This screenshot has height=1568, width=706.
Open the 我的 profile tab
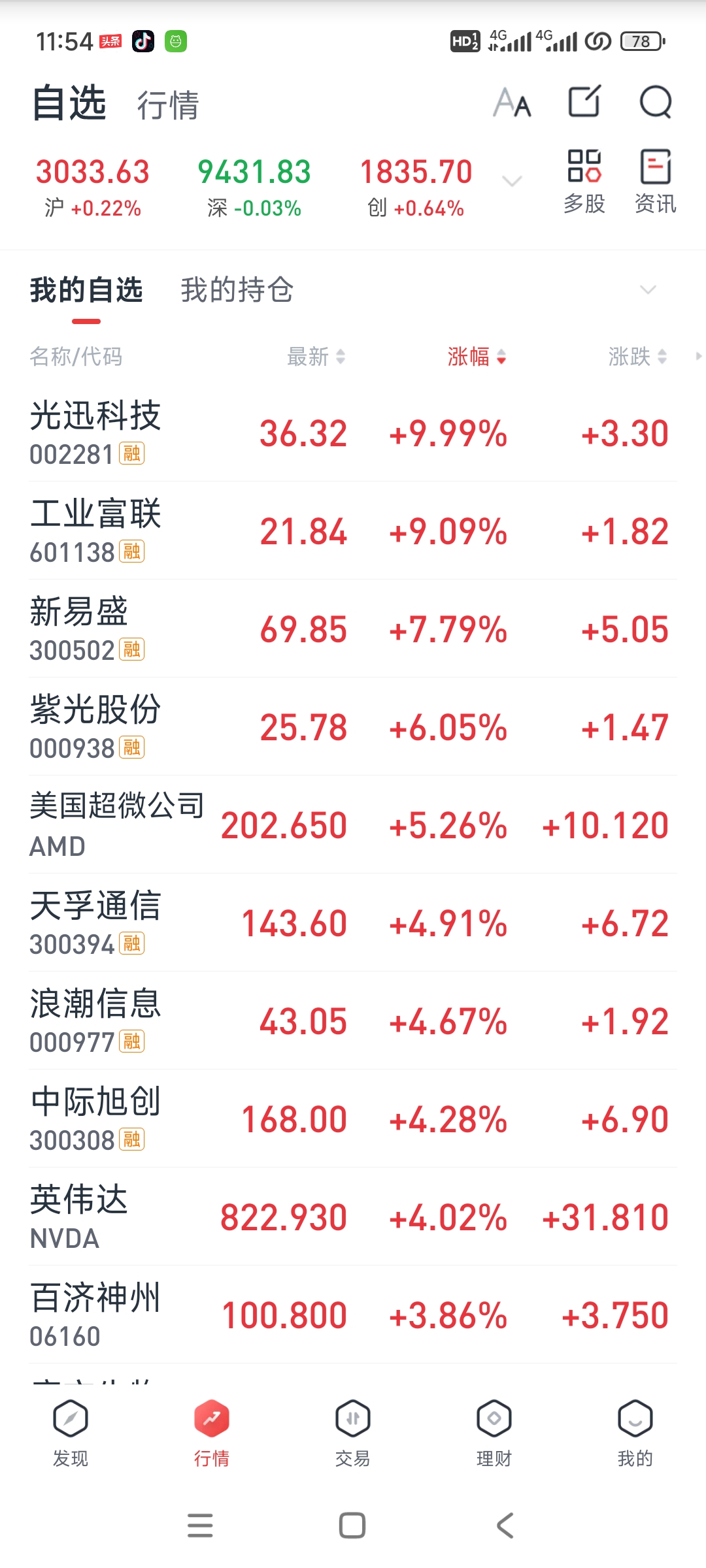[635, 1431]
